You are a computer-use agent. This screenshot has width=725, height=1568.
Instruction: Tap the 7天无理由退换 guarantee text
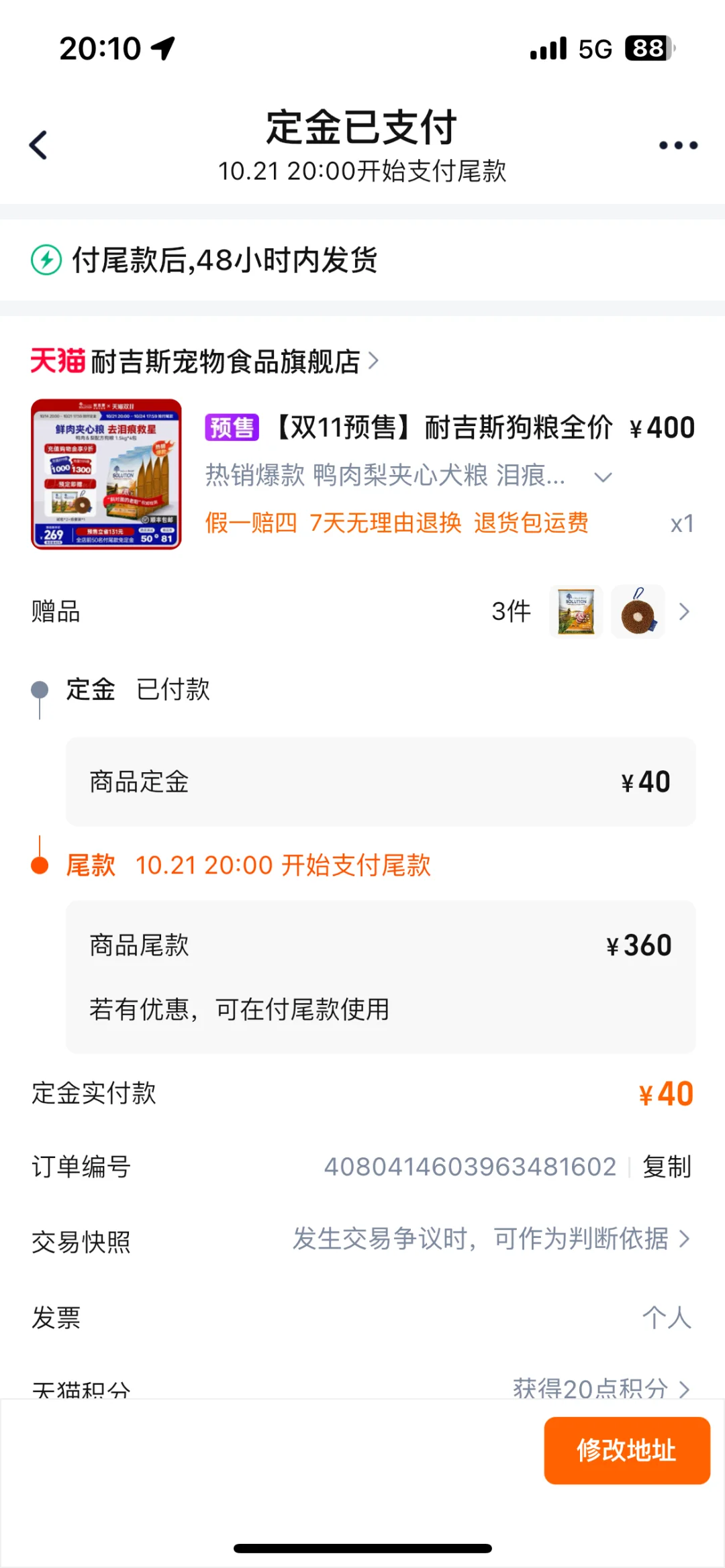[386, 522]
